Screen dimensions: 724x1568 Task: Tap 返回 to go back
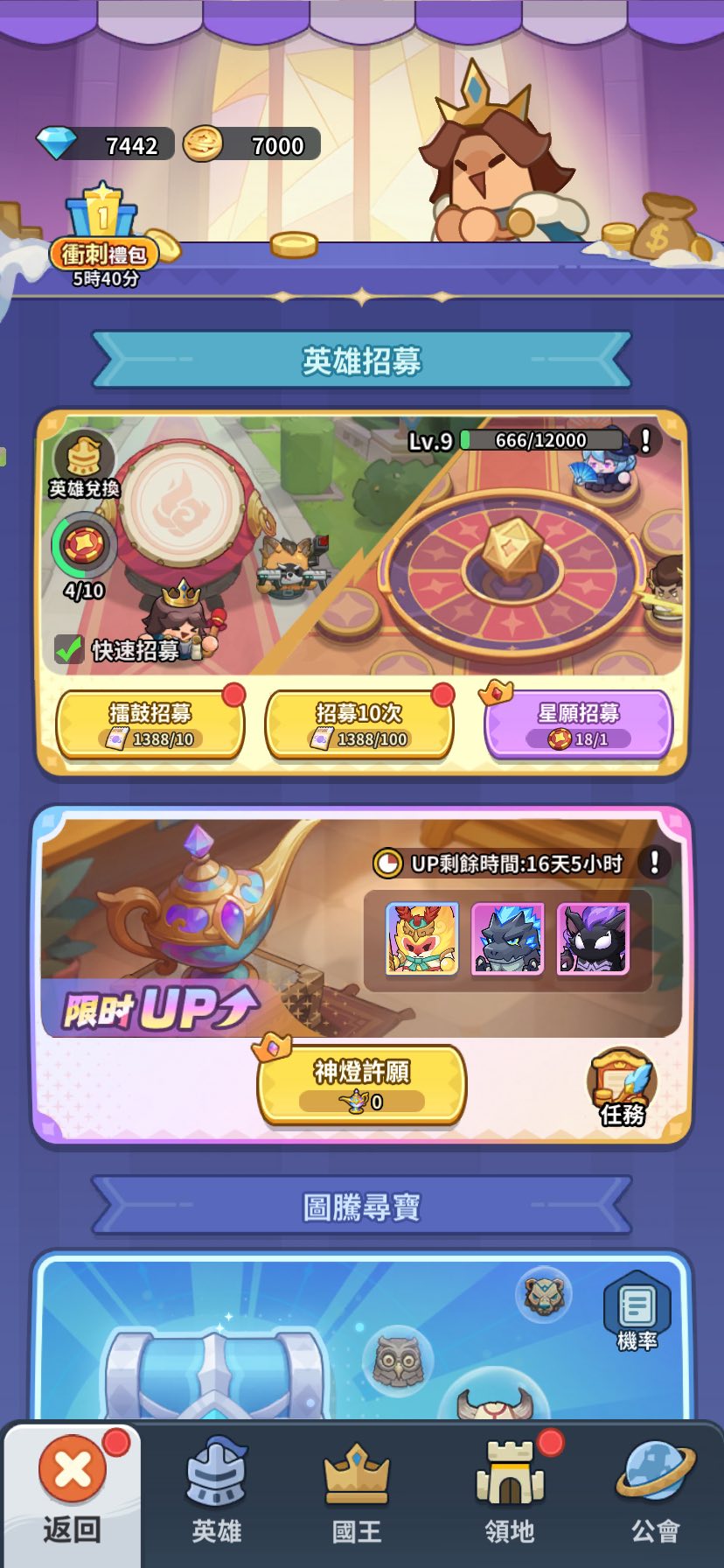click(73, 1491)
